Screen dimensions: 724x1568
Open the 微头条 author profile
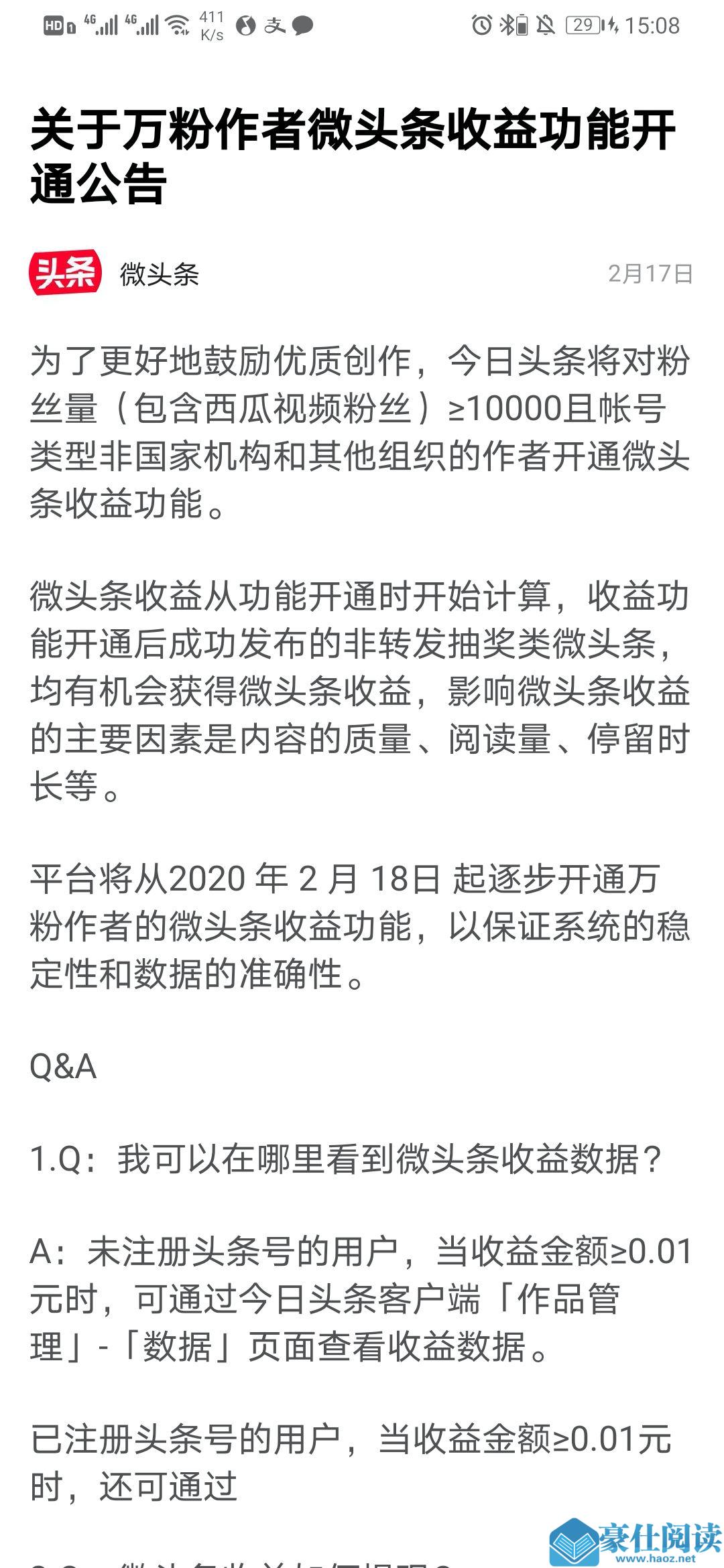click(159, 274)
